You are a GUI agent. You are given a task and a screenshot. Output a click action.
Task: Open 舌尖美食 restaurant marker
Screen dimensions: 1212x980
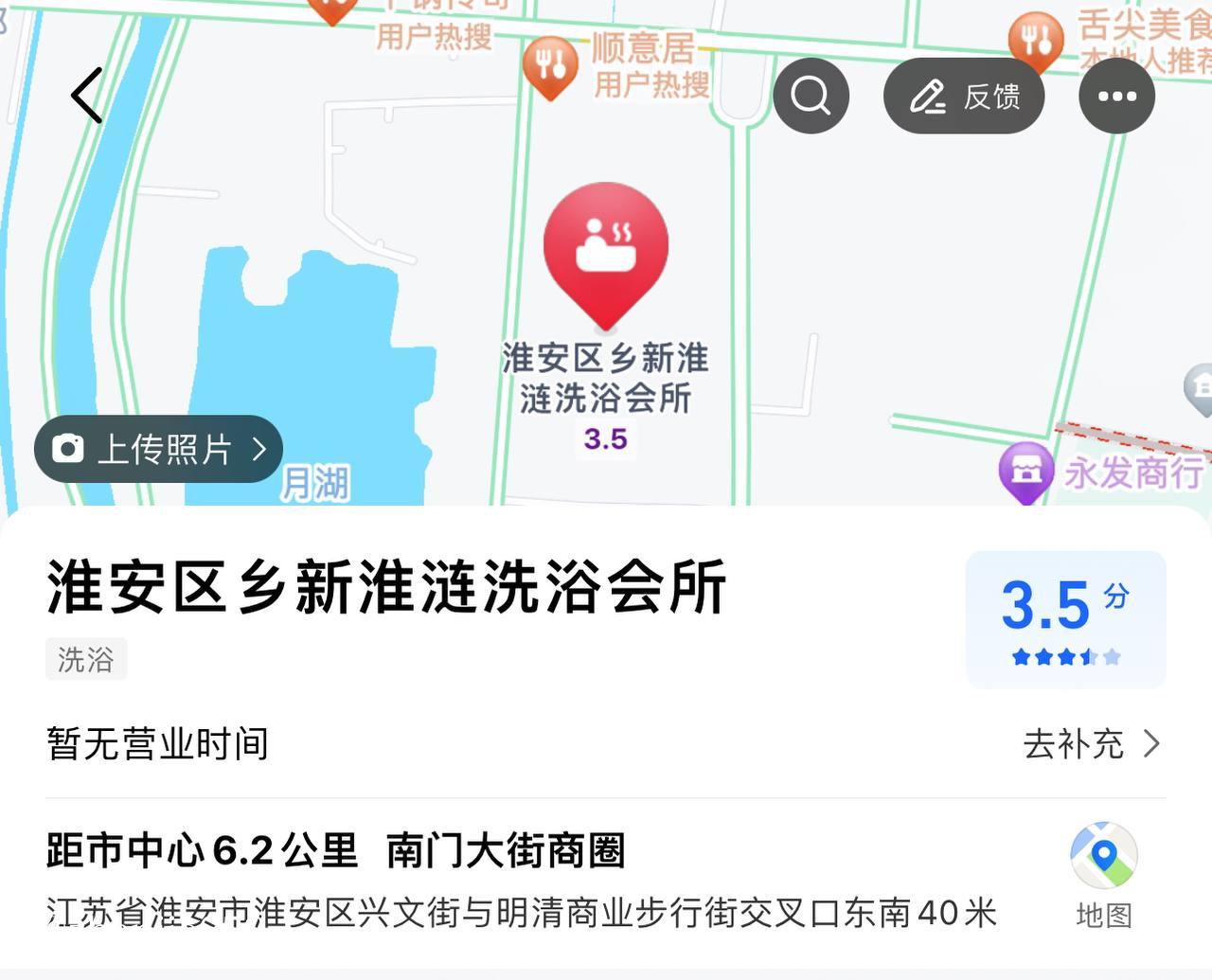click(1036, 41)
